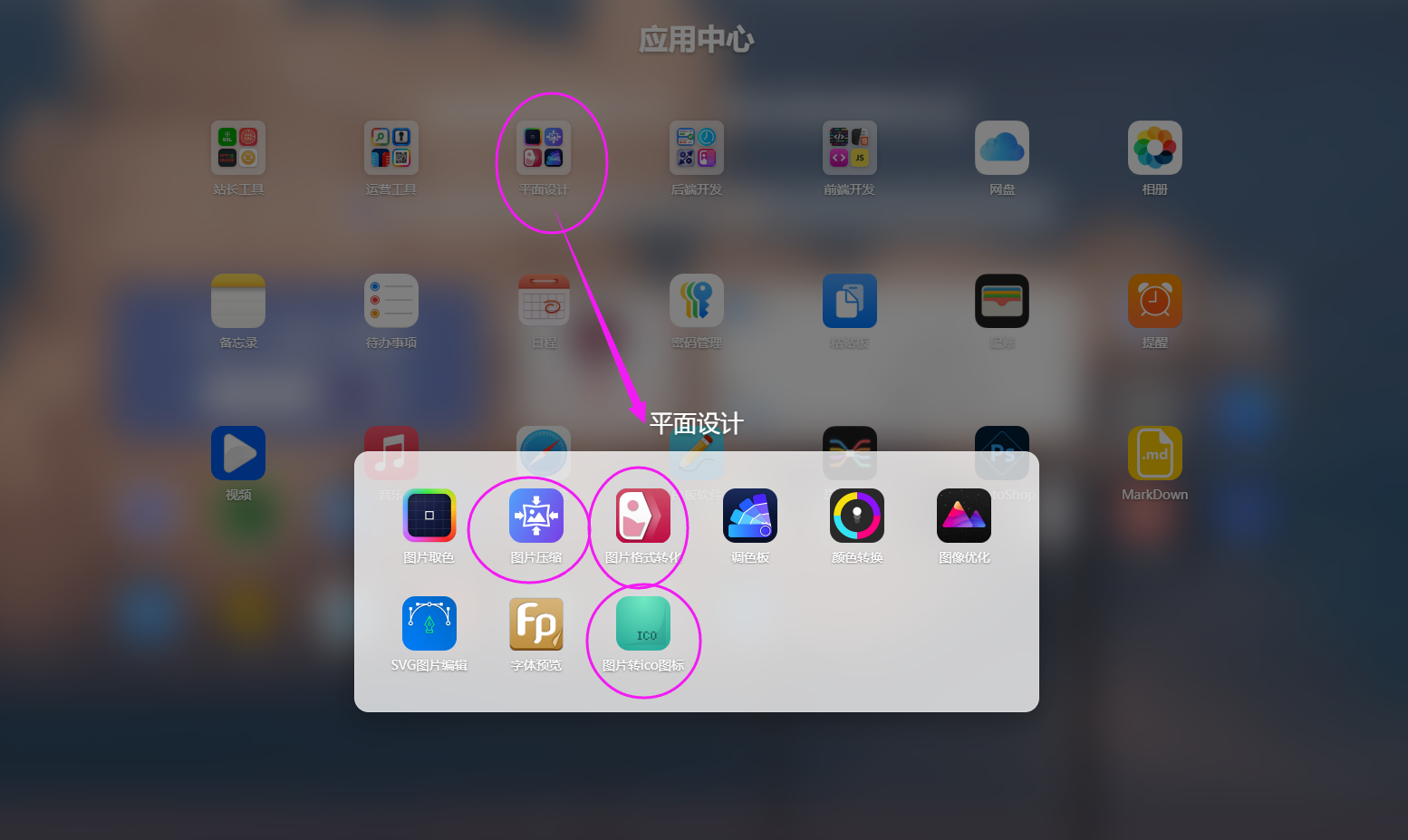Open the 网盘 cloud drive app
This screenshot has width=1408, height=840.
1002,148
